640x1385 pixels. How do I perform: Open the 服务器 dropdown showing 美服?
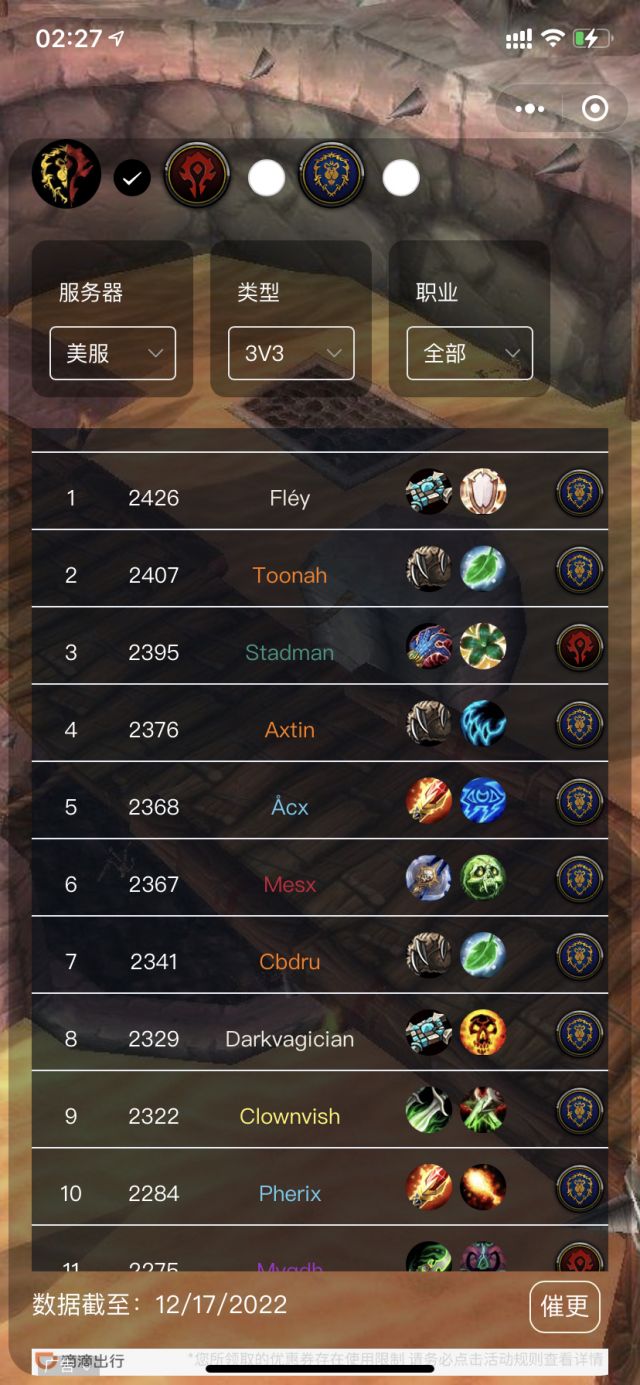pyautogui.click(x=113, y=353)
